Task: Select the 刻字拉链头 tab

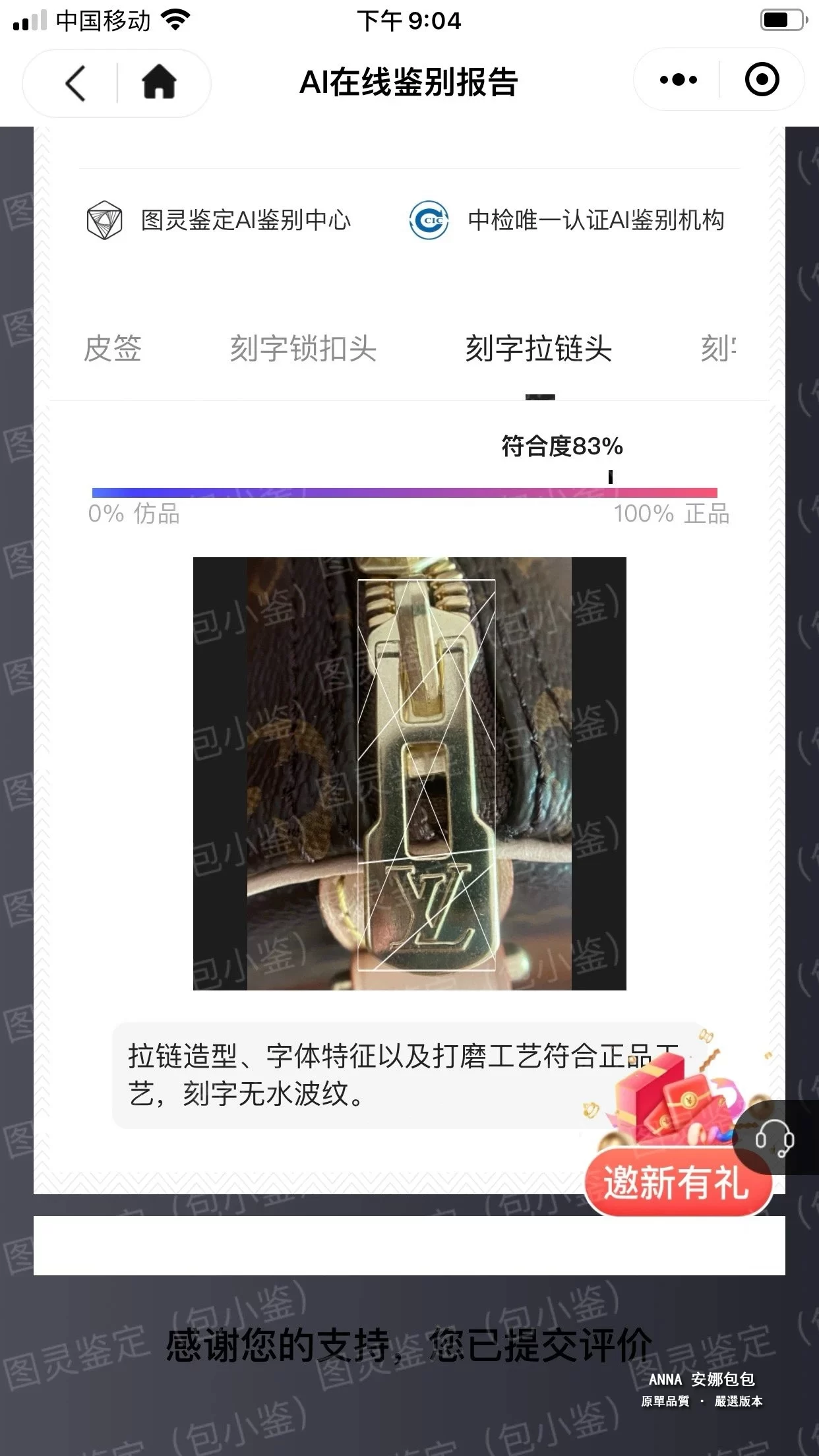Action: click(538, 349)
